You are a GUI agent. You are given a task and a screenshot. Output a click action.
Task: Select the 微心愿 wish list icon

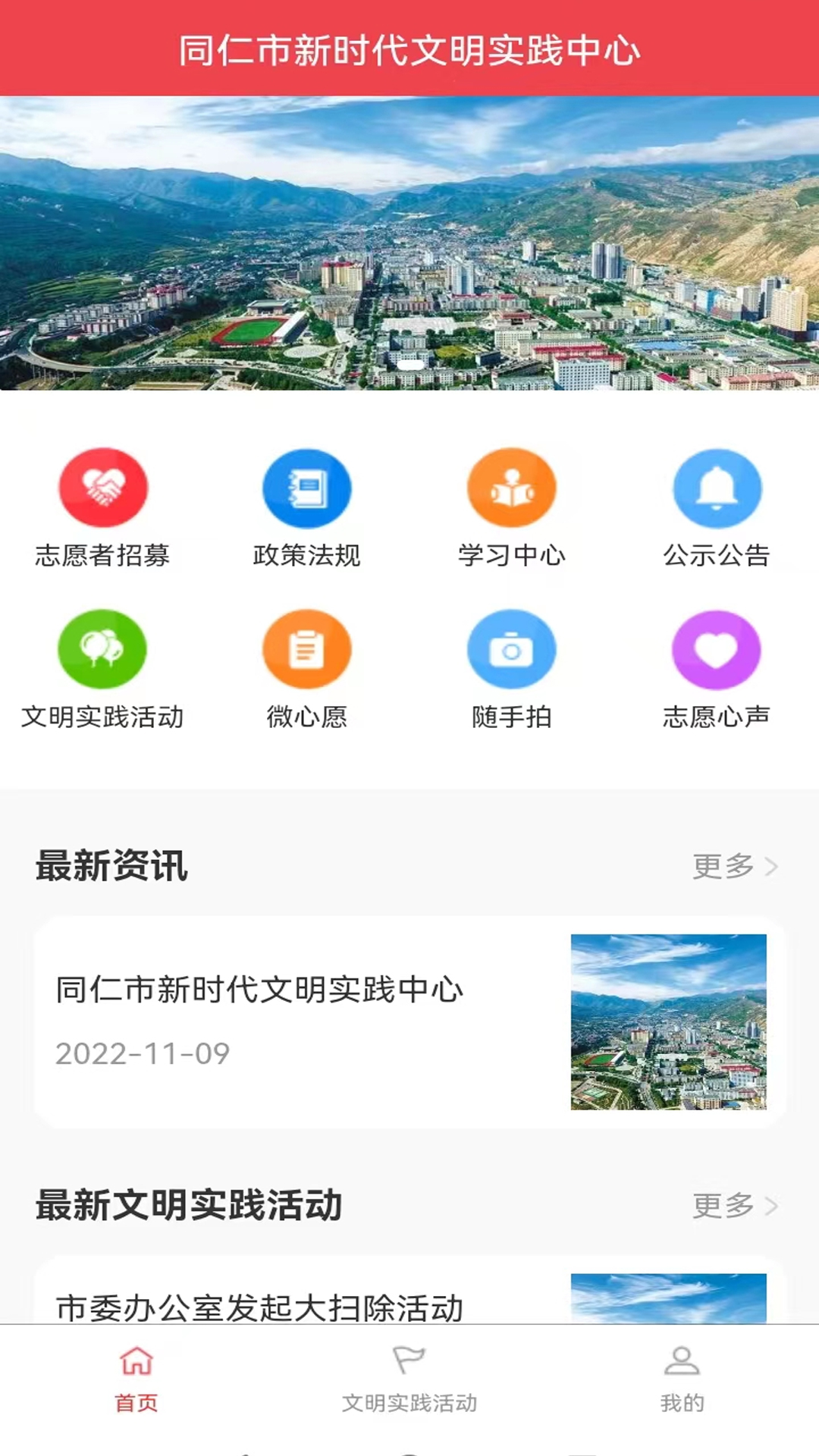coord(307,650)
